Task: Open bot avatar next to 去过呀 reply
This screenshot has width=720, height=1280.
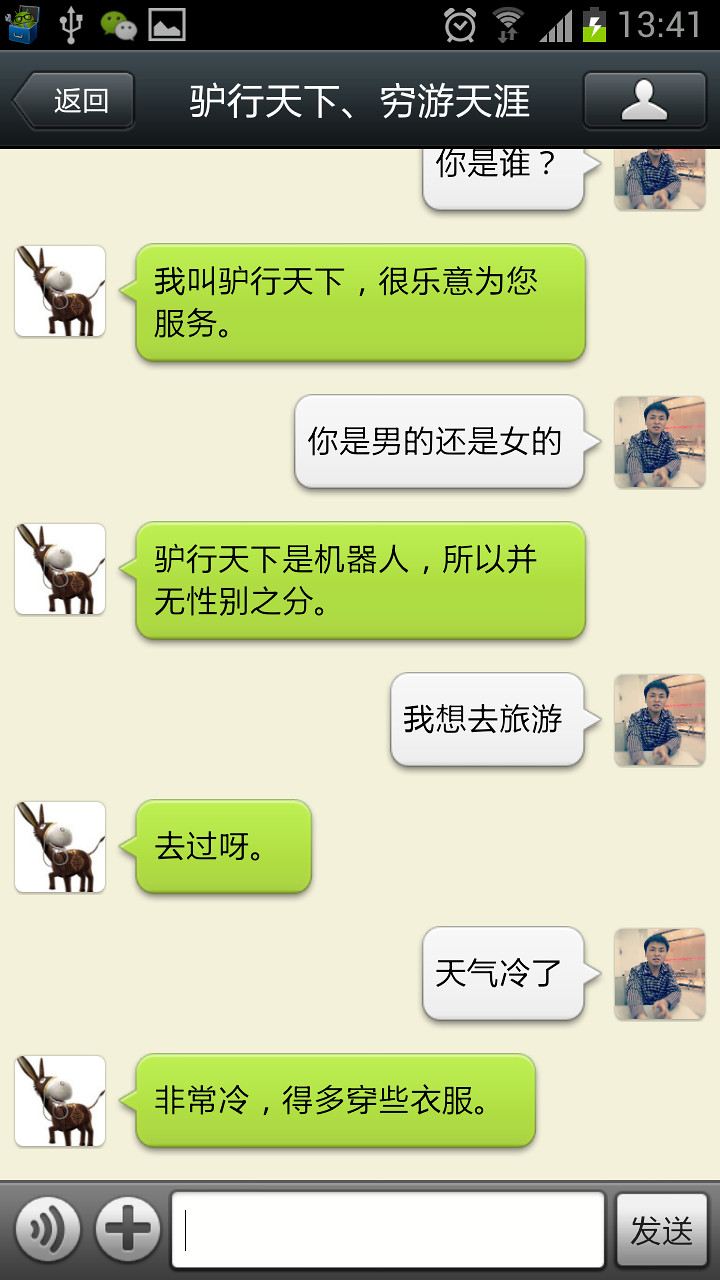Action: pos(60,847)
